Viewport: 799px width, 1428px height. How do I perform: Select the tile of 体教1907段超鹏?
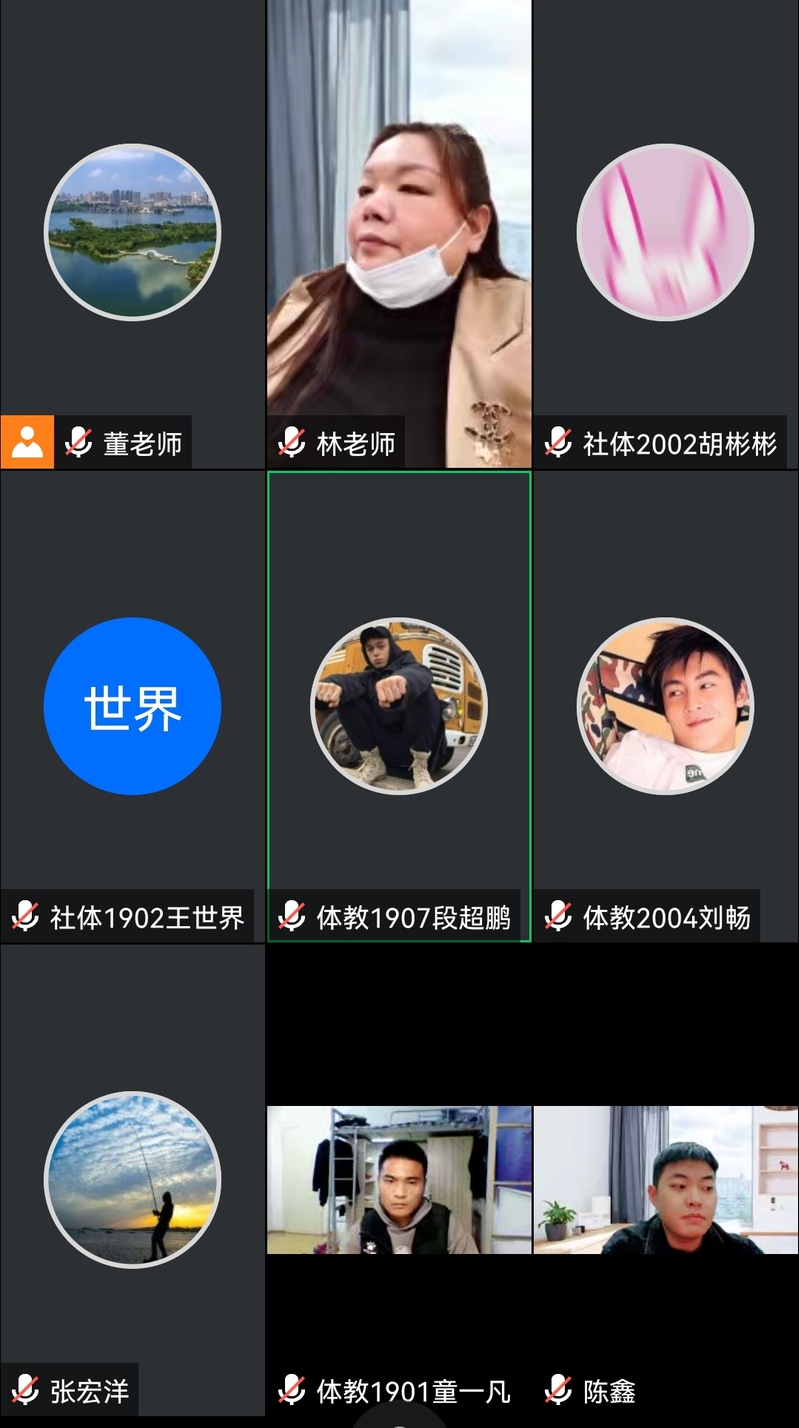coord(399,706)
